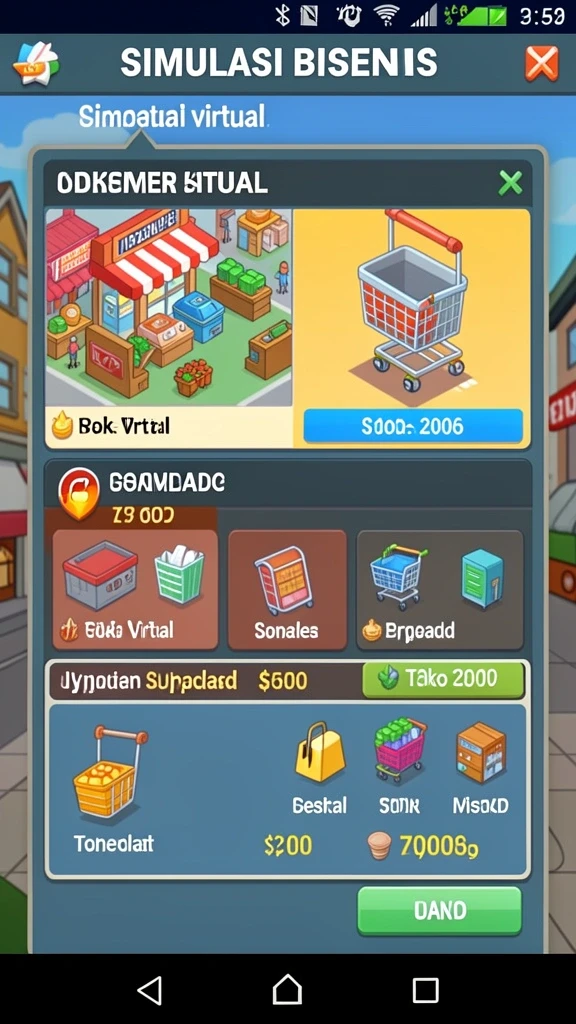Close the game with the orange X
This screenshot has height=1024, width=576.
(541, 64)
